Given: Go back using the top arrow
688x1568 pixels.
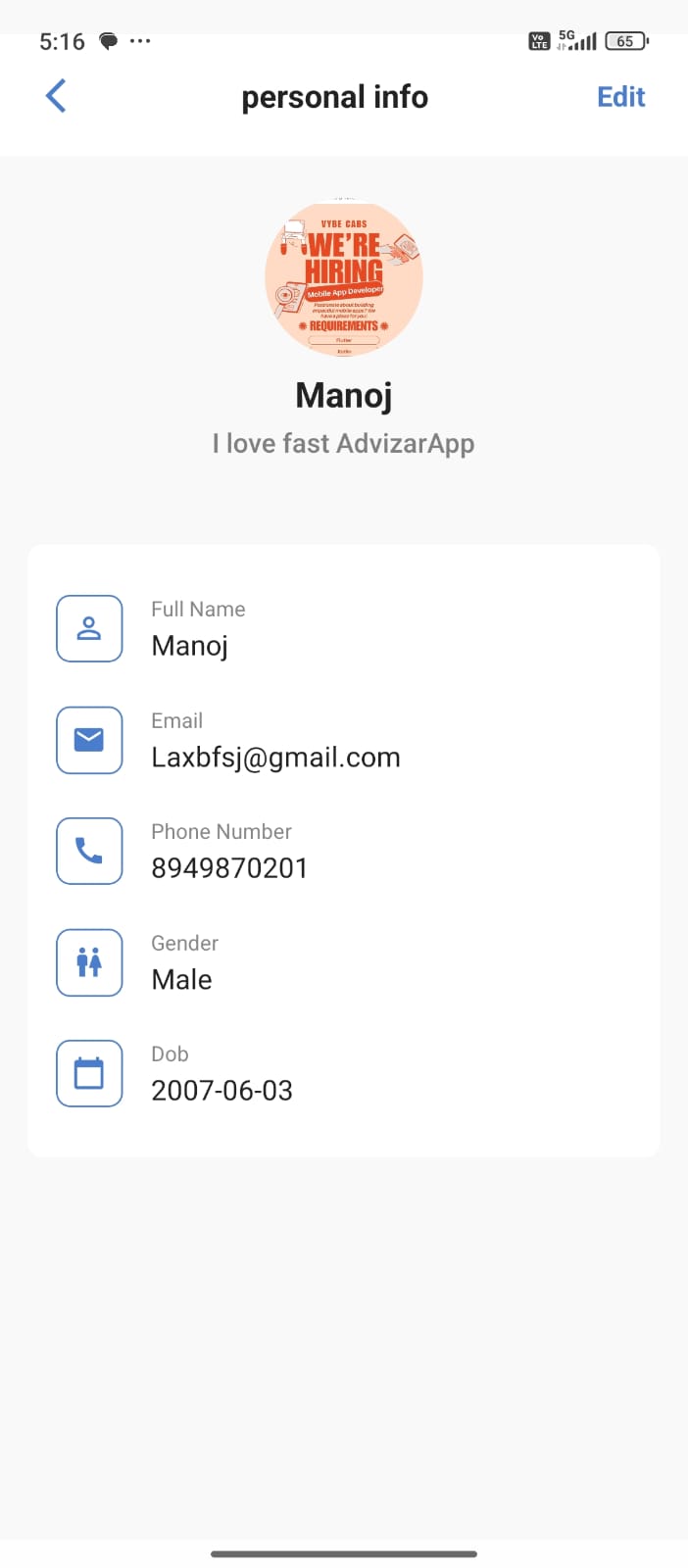Looking at the screenshot, I should 57,96.
